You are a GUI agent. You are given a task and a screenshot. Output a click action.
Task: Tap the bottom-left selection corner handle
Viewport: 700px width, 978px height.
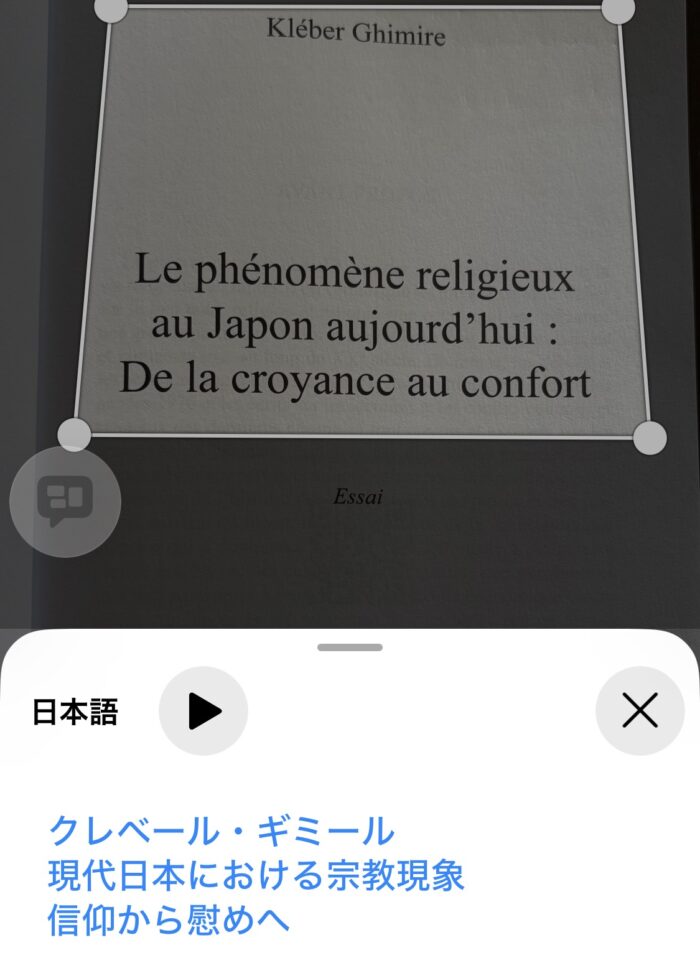click(74, 435)
